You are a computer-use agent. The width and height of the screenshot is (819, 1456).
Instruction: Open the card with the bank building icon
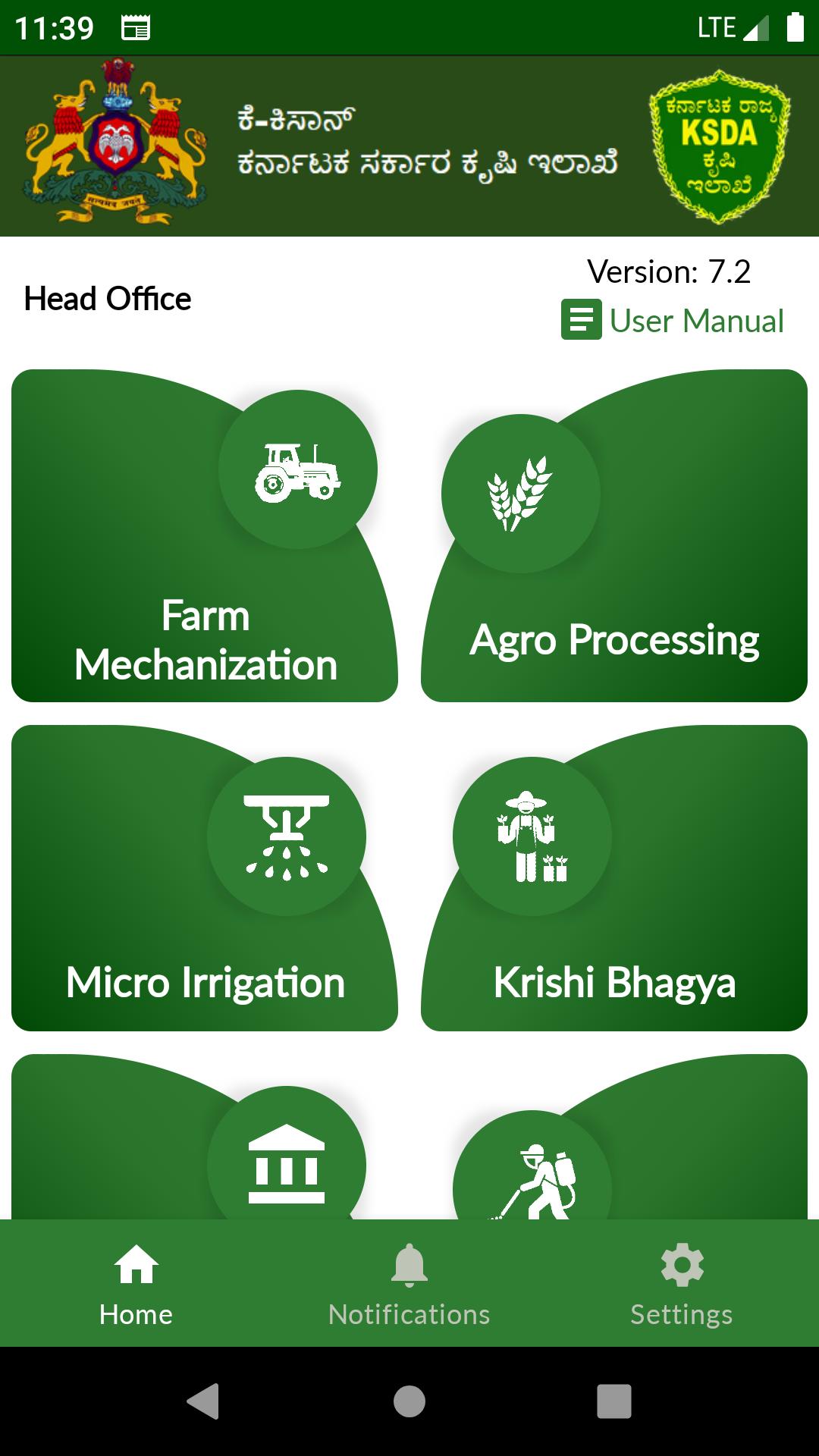205,1137
